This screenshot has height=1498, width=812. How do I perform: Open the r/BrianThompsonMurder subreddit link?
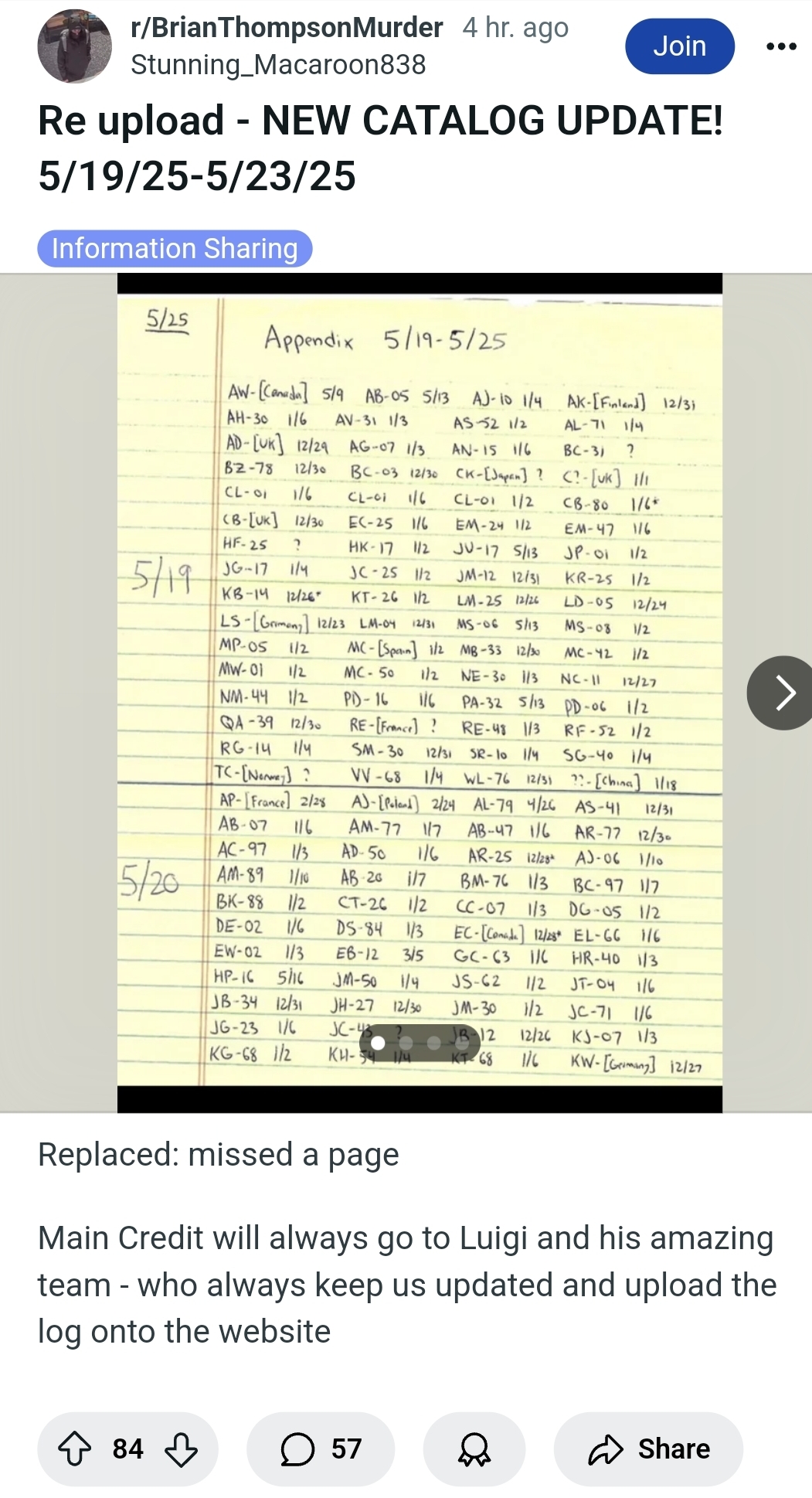[287, 28]
